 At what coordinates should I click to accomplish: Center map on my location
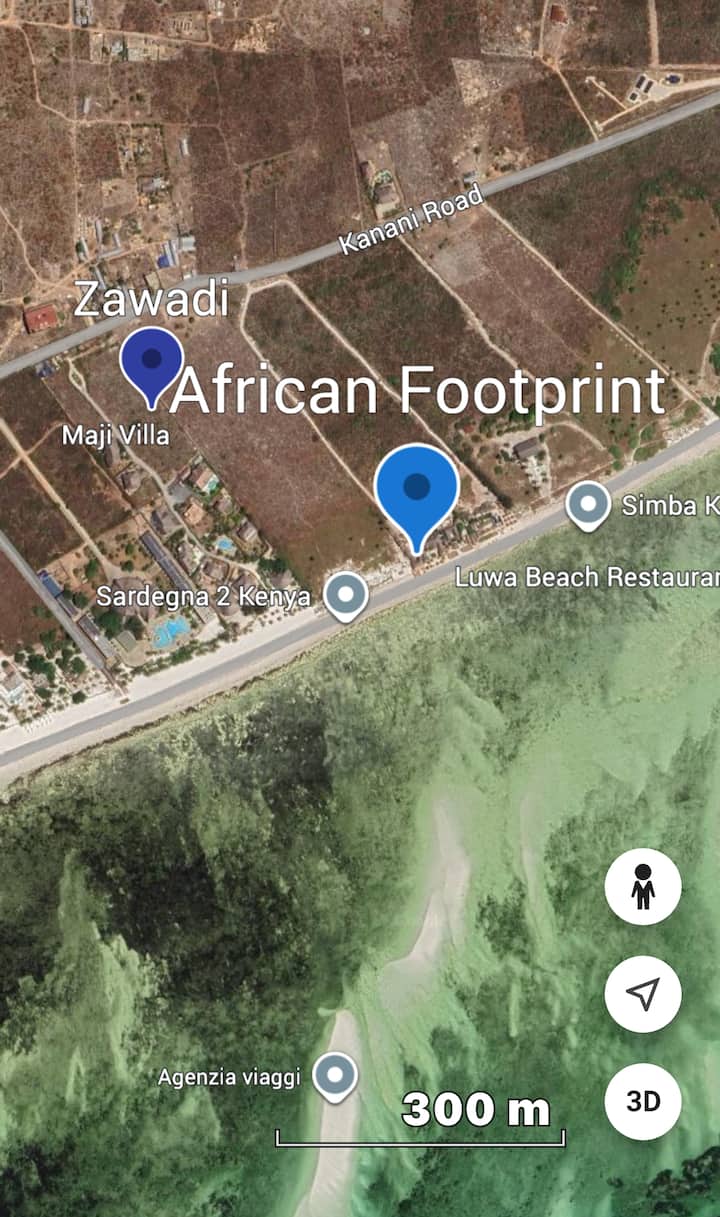(643, 994)
